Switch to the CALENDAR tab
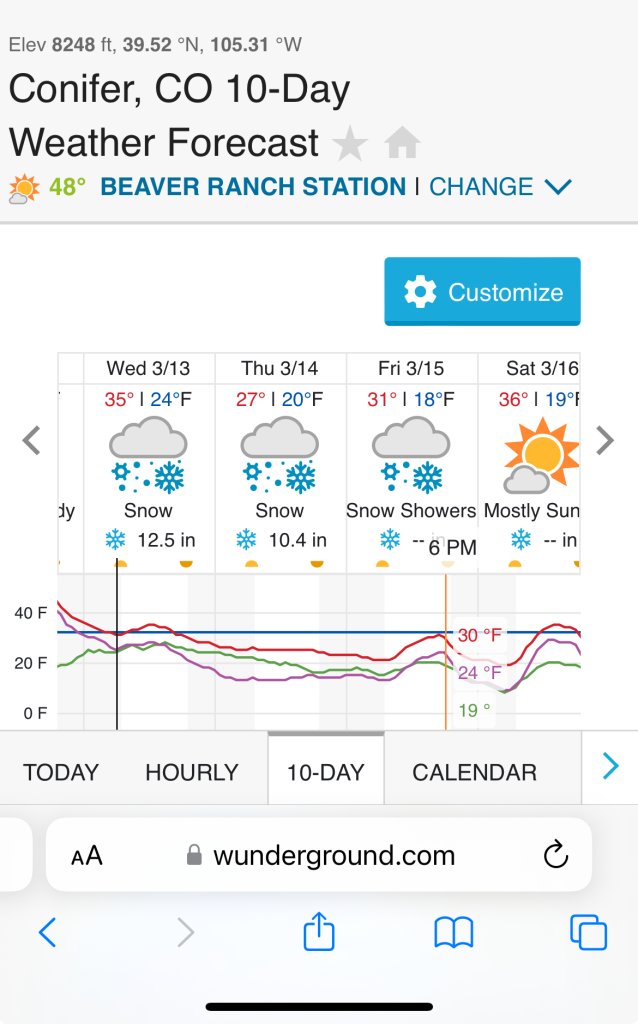The height and width of the screenshot is (1024, 638). point(474,772)
